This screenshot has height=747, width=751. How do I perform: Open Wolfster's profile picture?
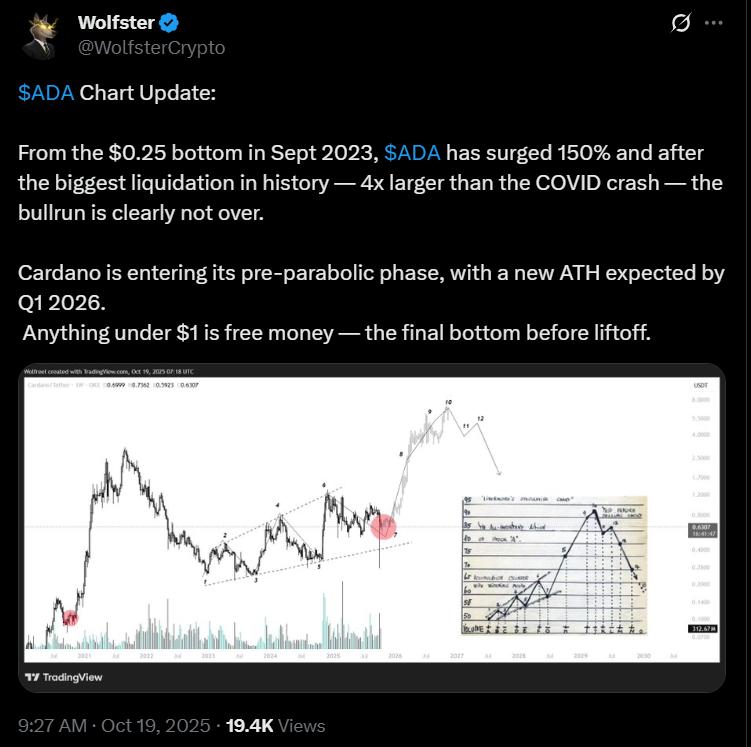point(40,35)
